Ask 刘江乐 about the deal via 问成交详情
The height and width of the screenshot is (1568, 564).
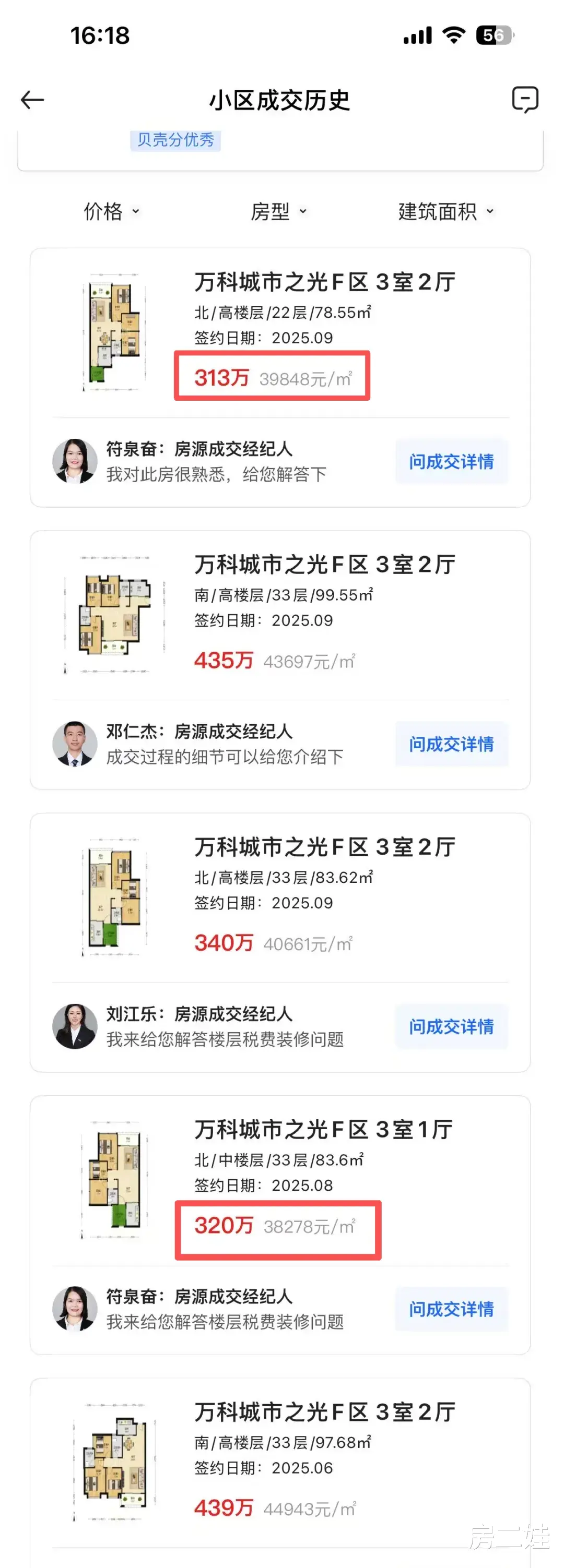(451, 1026)
